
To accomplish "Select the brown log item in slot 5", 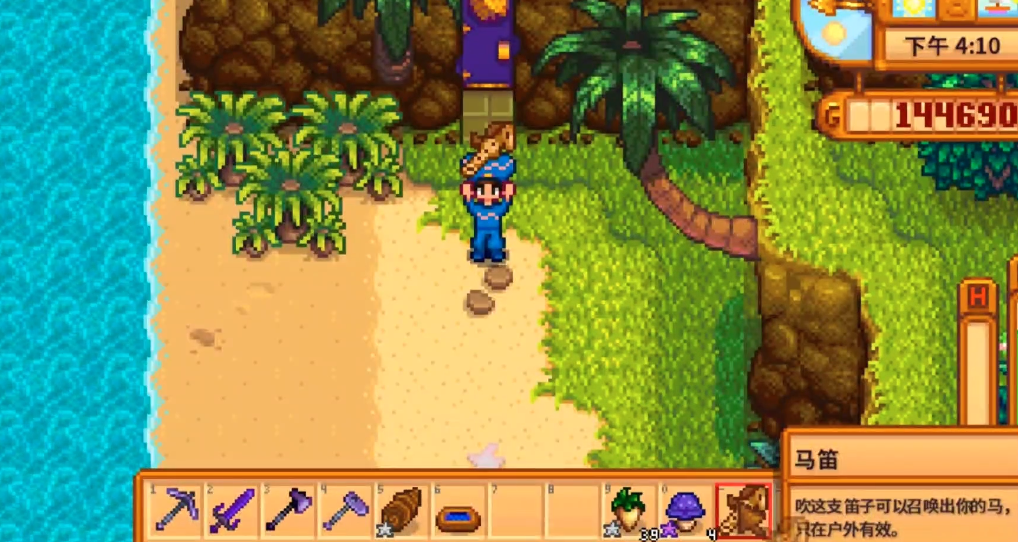I will coord(401,510).
